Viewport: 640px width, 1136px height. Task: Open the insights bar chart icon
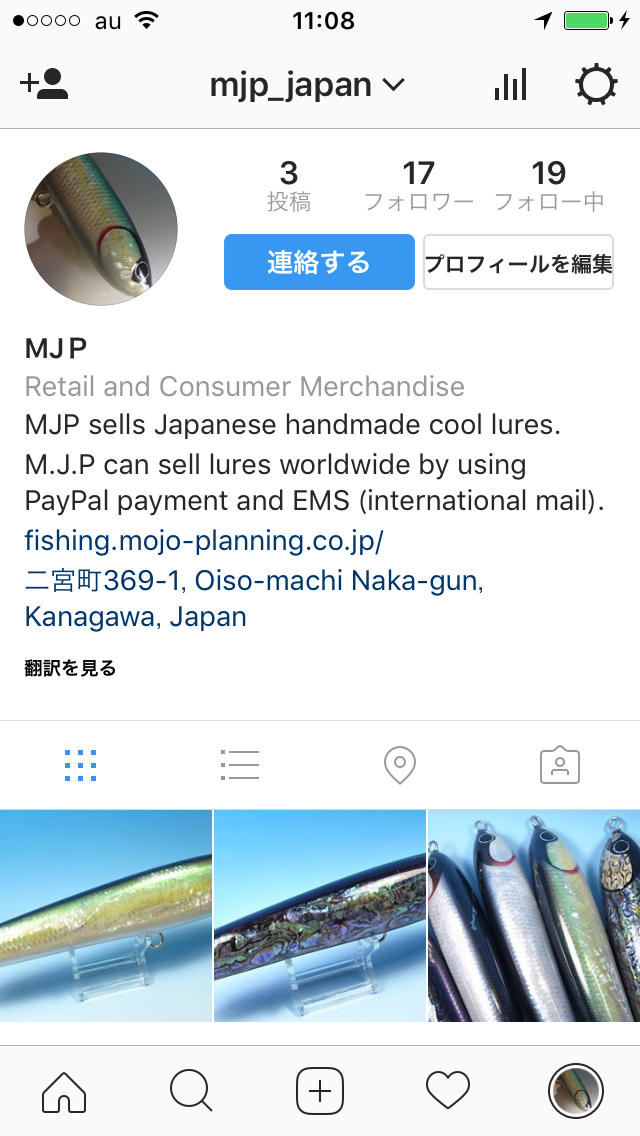click(510, 85)
